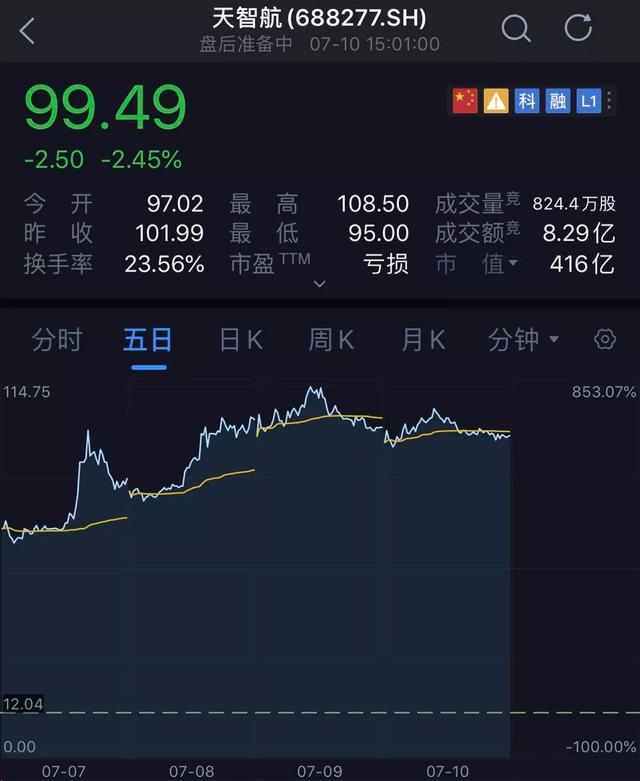This screenshot has height=781, width=640.
Task: Switch to the 日K chart tab
Action: 240,340
